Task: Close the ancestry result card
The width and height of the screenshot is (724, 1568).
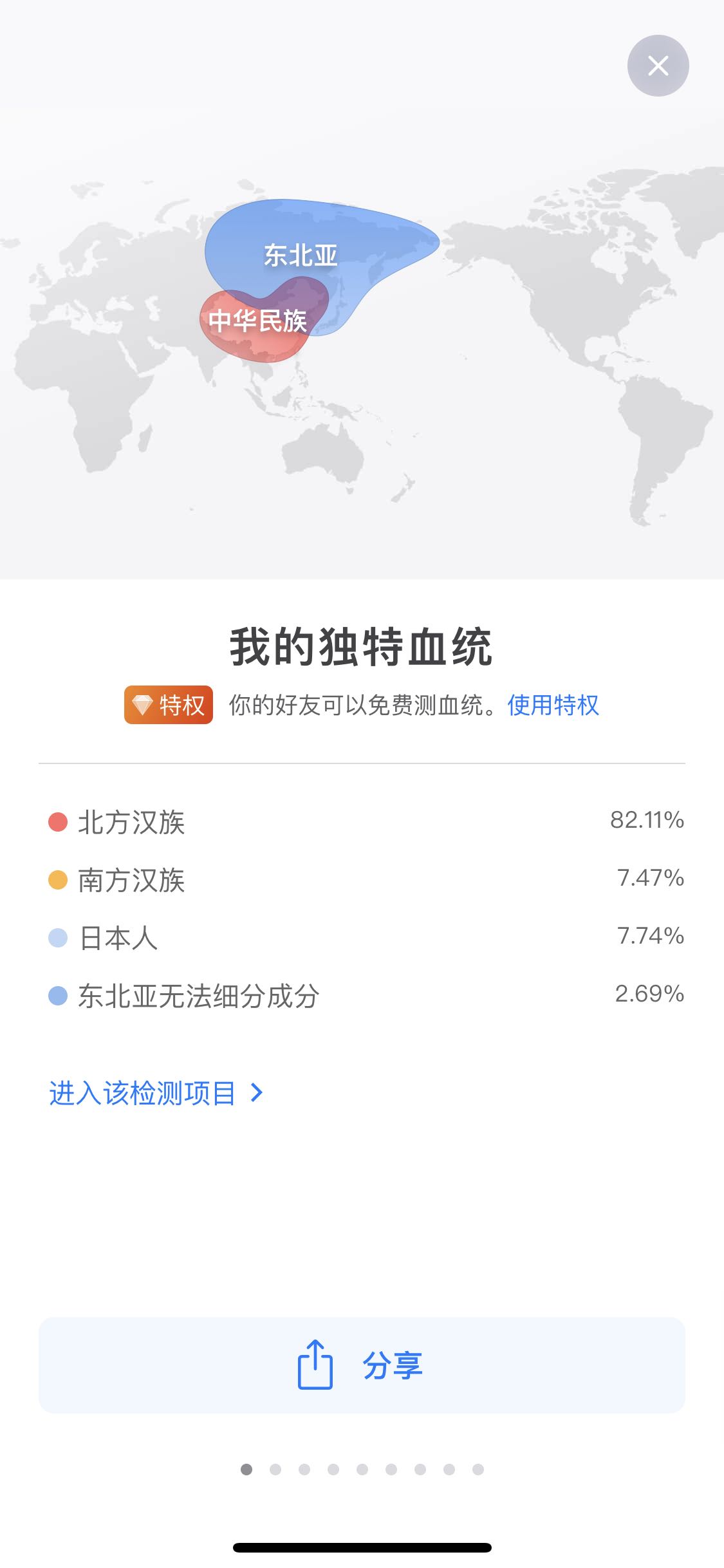Action: [x=658, y=66]
